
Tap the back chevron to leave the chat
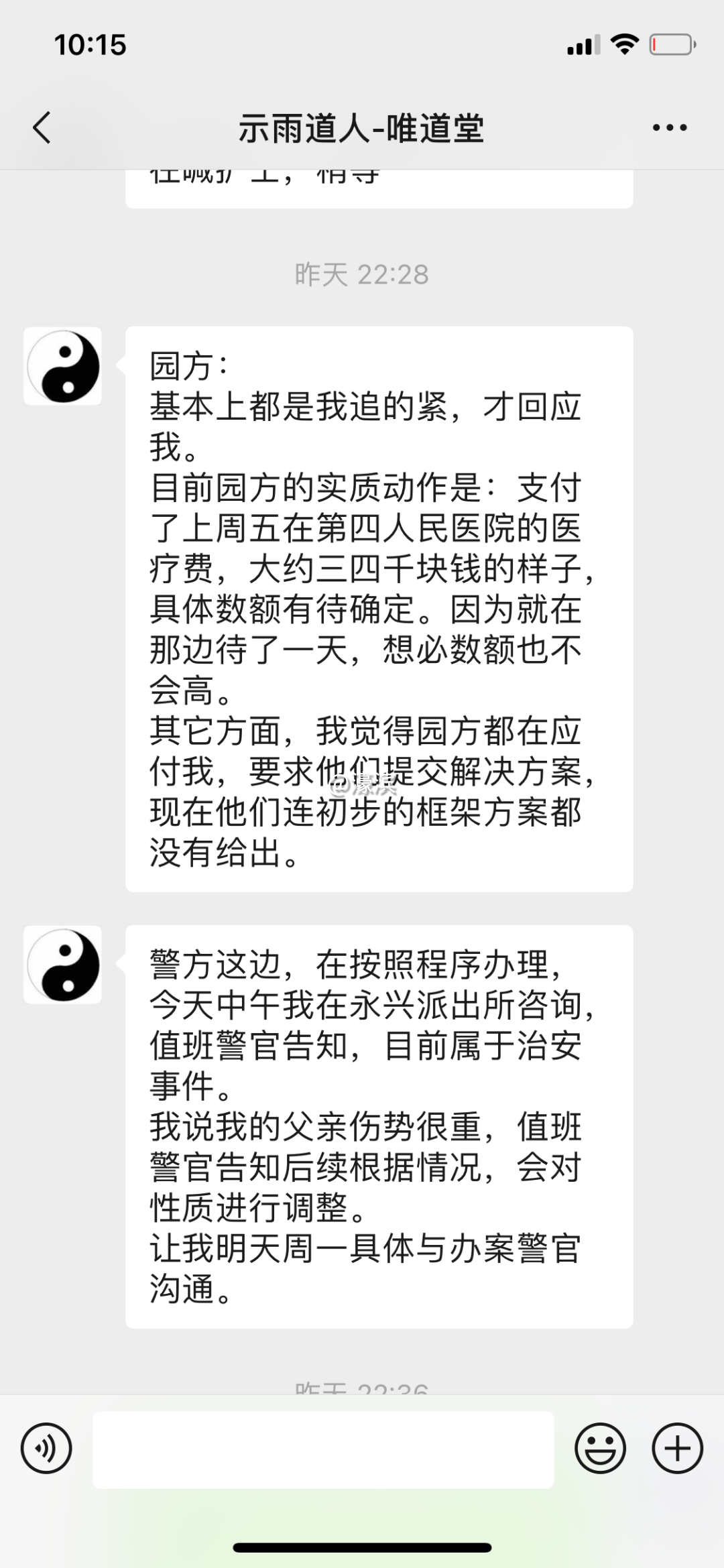coord(42,127)
